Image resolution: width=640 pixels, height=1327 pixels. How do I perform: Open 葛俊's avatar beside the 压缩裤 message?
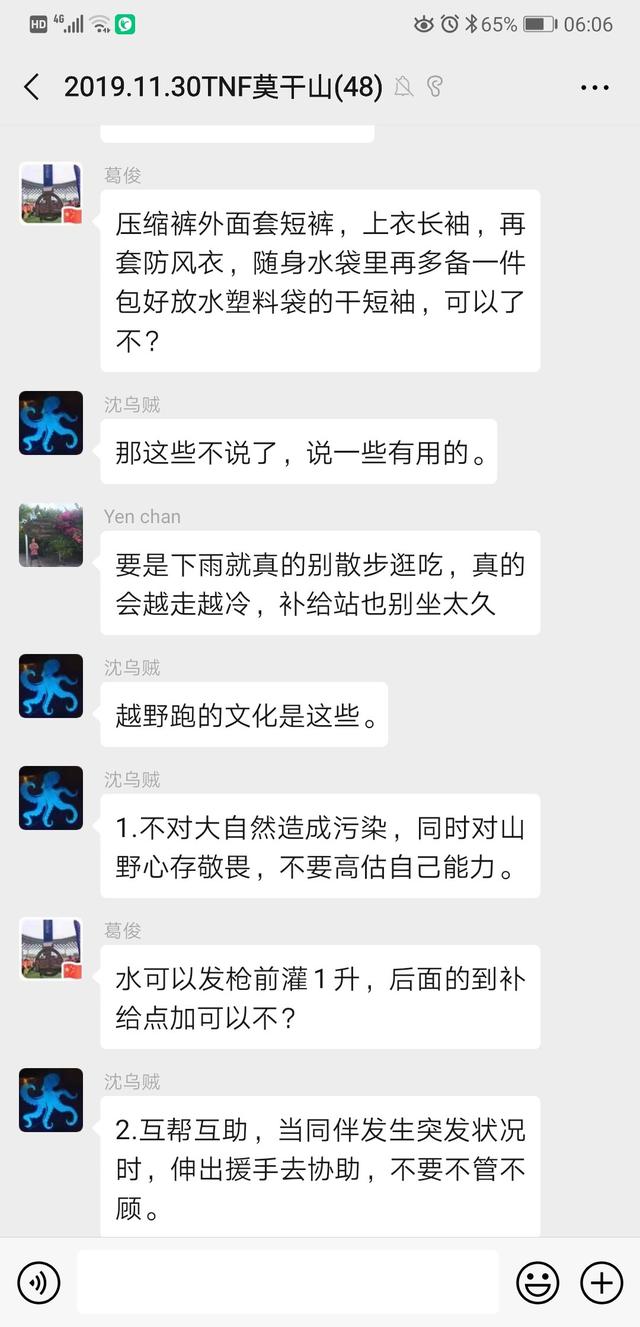click(51, 194)
